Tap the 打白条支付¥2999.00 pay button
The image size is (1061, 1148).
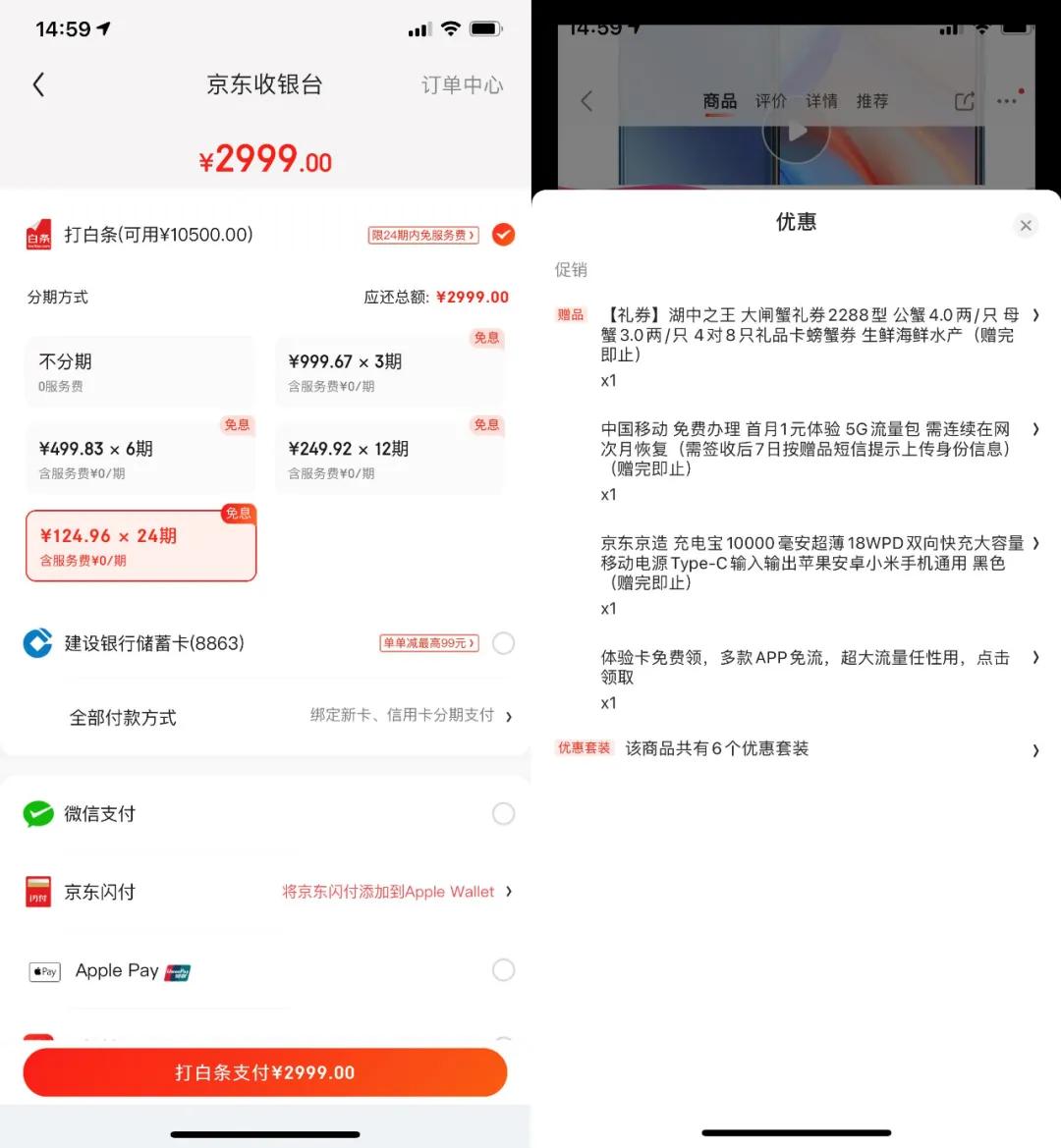tap(265, 1072)
